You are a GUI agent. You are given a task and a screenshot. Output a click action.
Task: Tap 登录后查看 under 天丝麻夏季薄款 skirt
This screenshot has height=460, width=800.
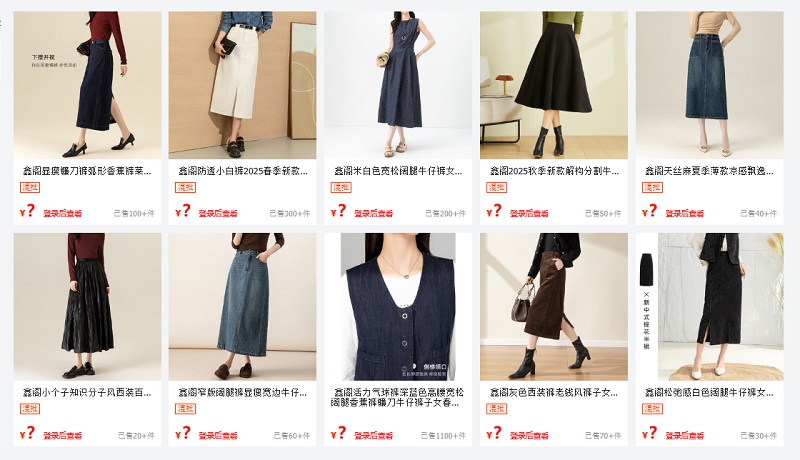click(x=685, y=213)
